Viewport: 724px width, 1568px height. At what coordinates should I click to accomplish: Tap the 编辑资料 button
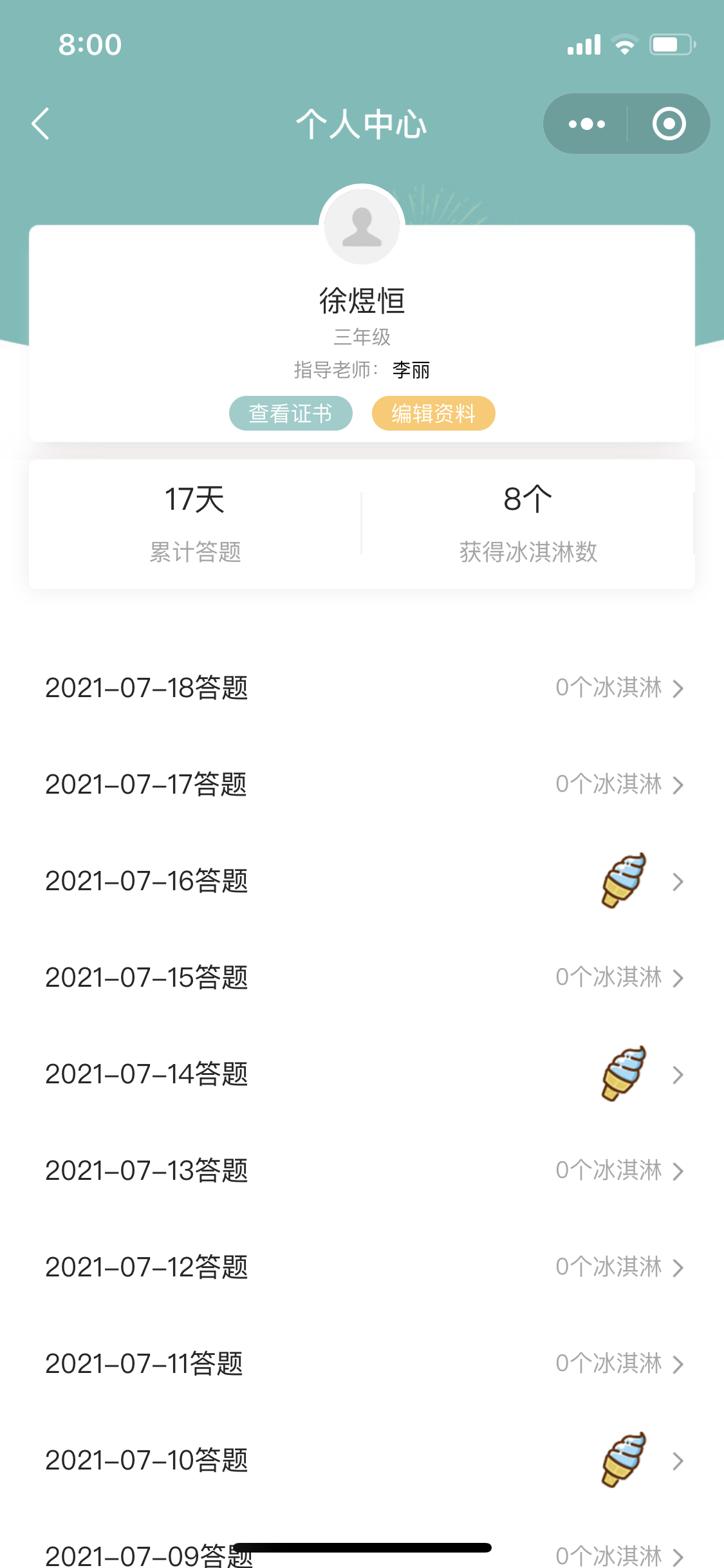[x=434, y=413]
